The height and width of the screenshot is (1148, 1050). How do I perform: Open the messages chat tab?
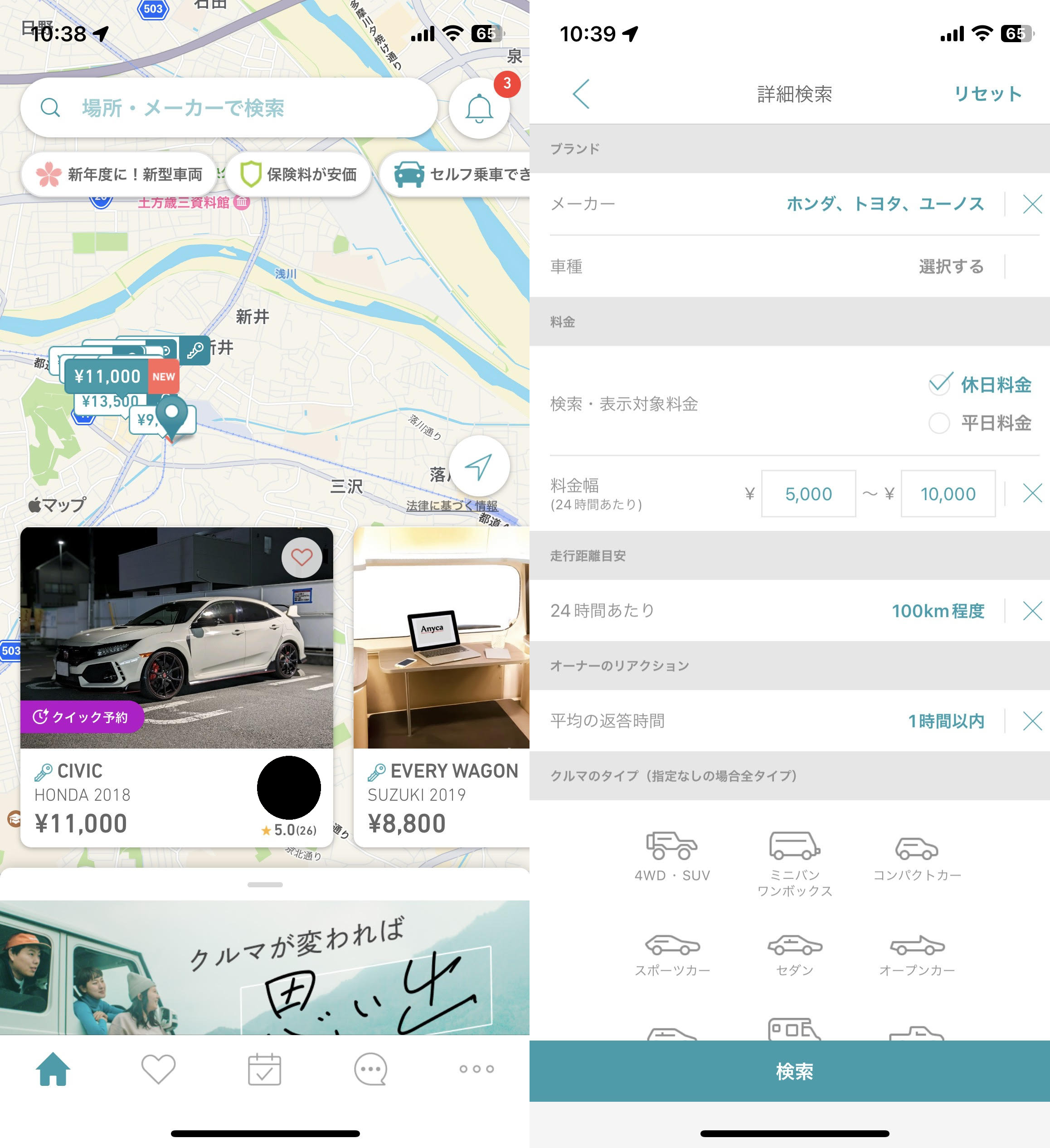370,1069
